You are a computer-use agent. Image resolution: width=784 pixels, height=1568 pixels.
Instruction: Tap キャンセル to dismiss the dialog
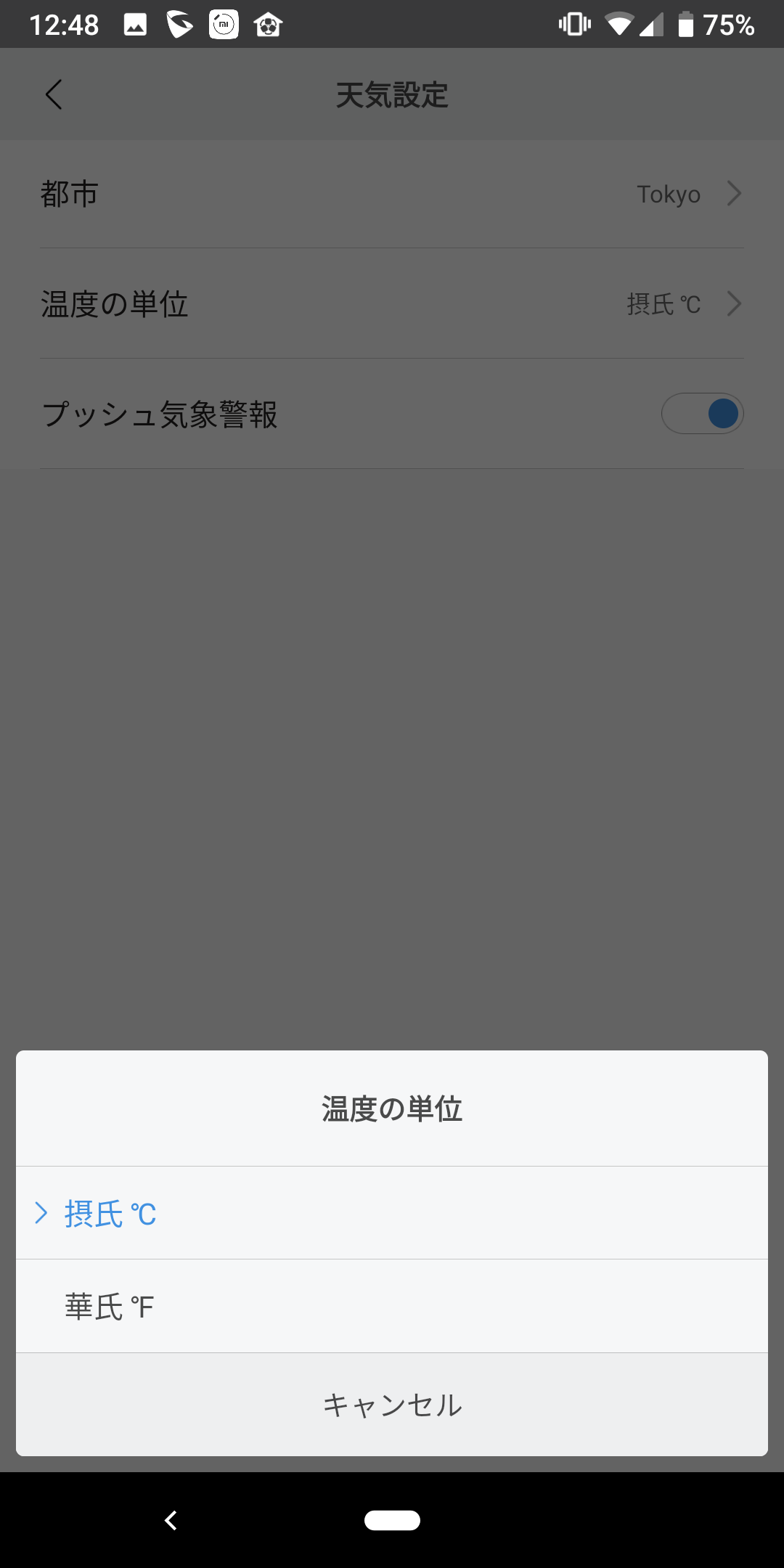tap(392, 1405)
